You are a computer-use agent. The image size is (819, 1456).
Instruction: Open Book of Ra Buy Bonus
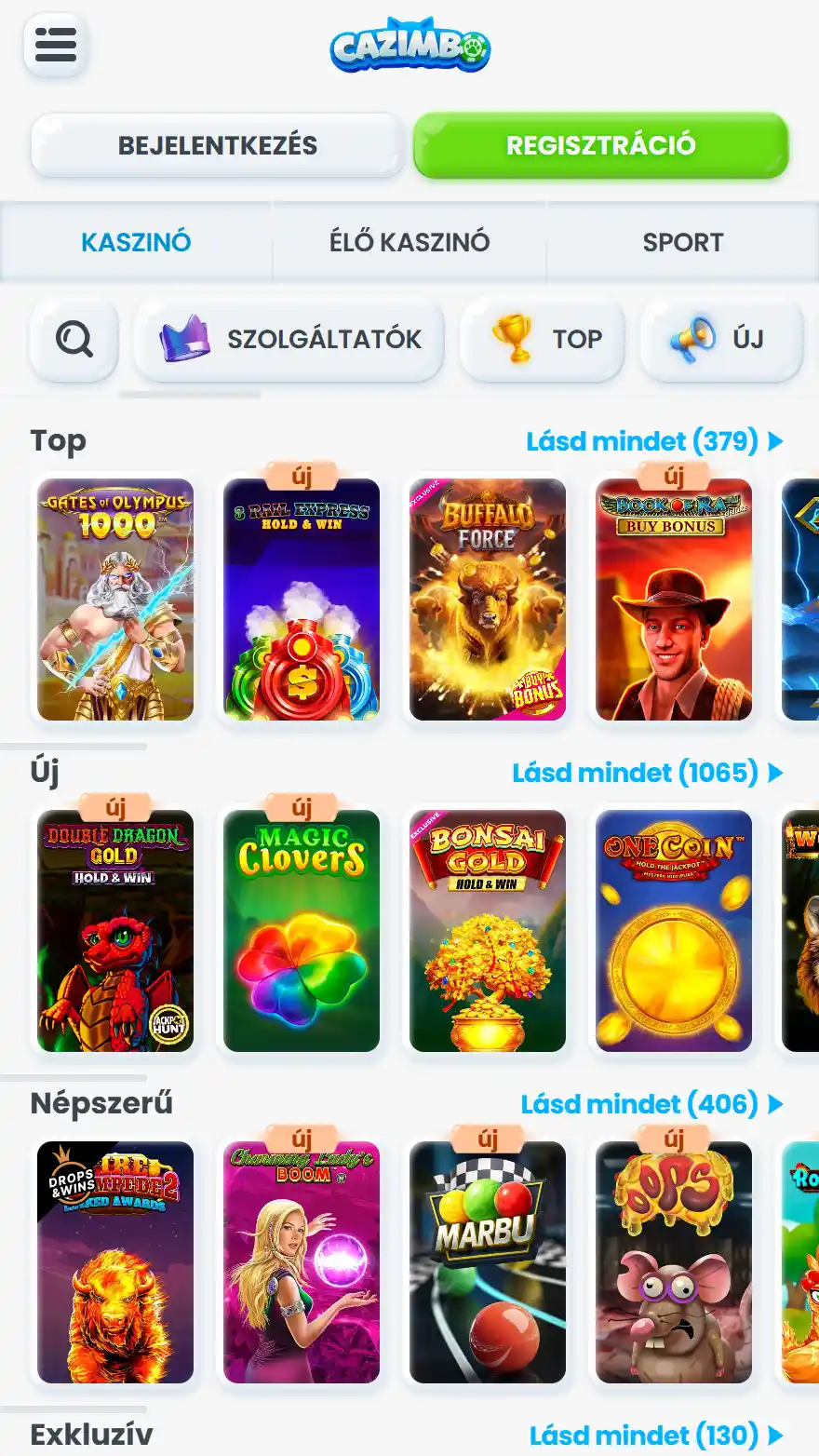pyautogui.click(x=674, y=600)
